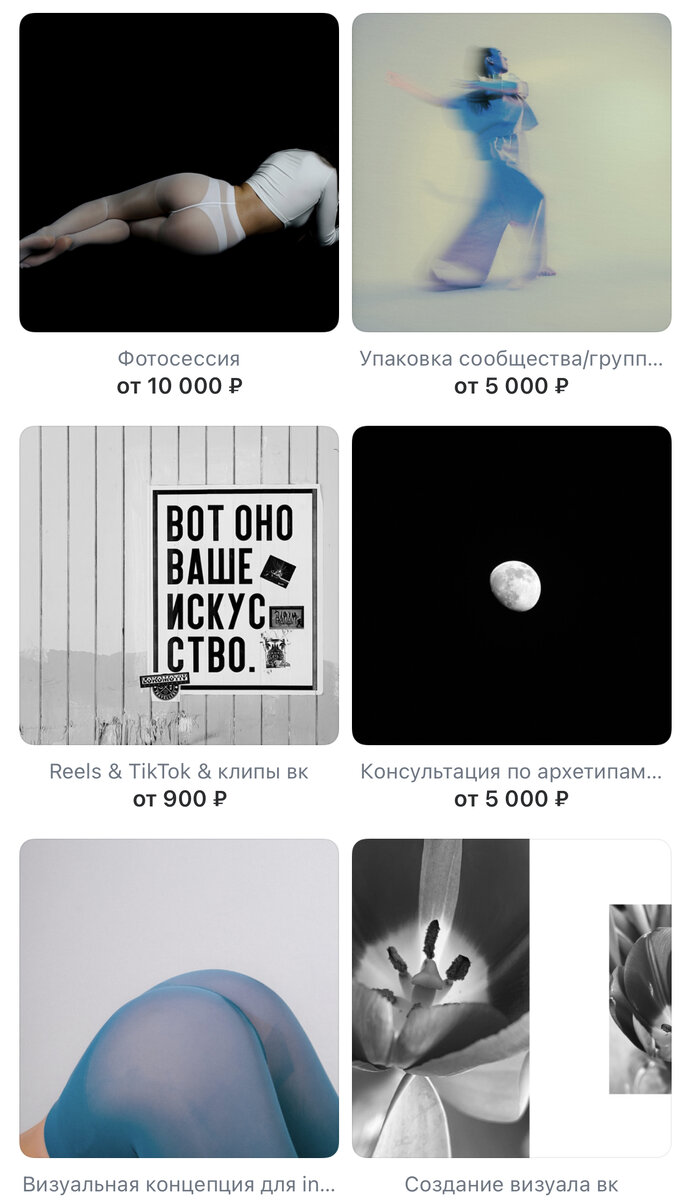Screen dimensions: 691x1200
Task: Open the Фотосессия service card
Action: point(179,173)
